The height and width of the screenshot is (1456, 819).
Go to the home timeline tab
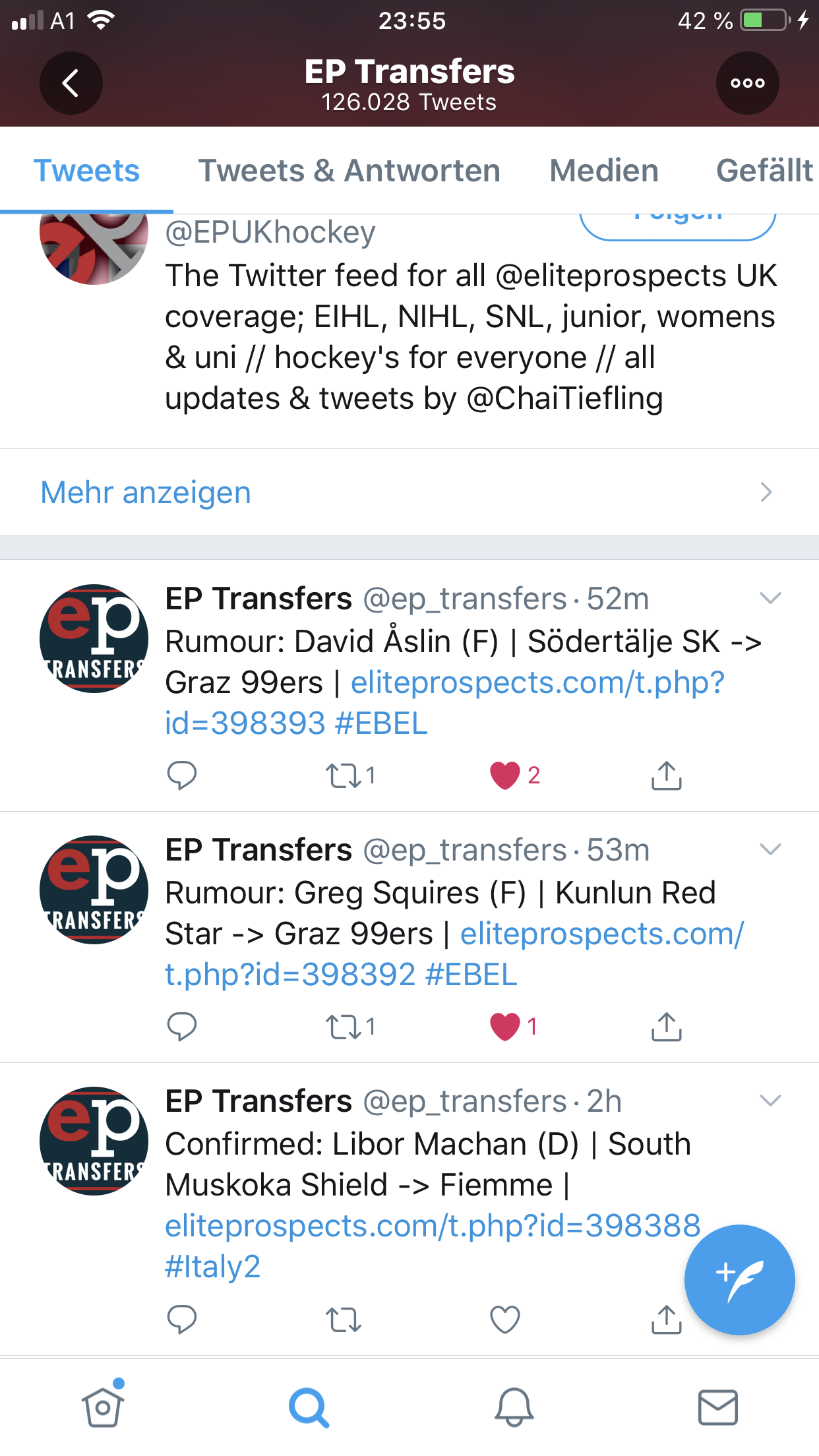(103, 1407)
